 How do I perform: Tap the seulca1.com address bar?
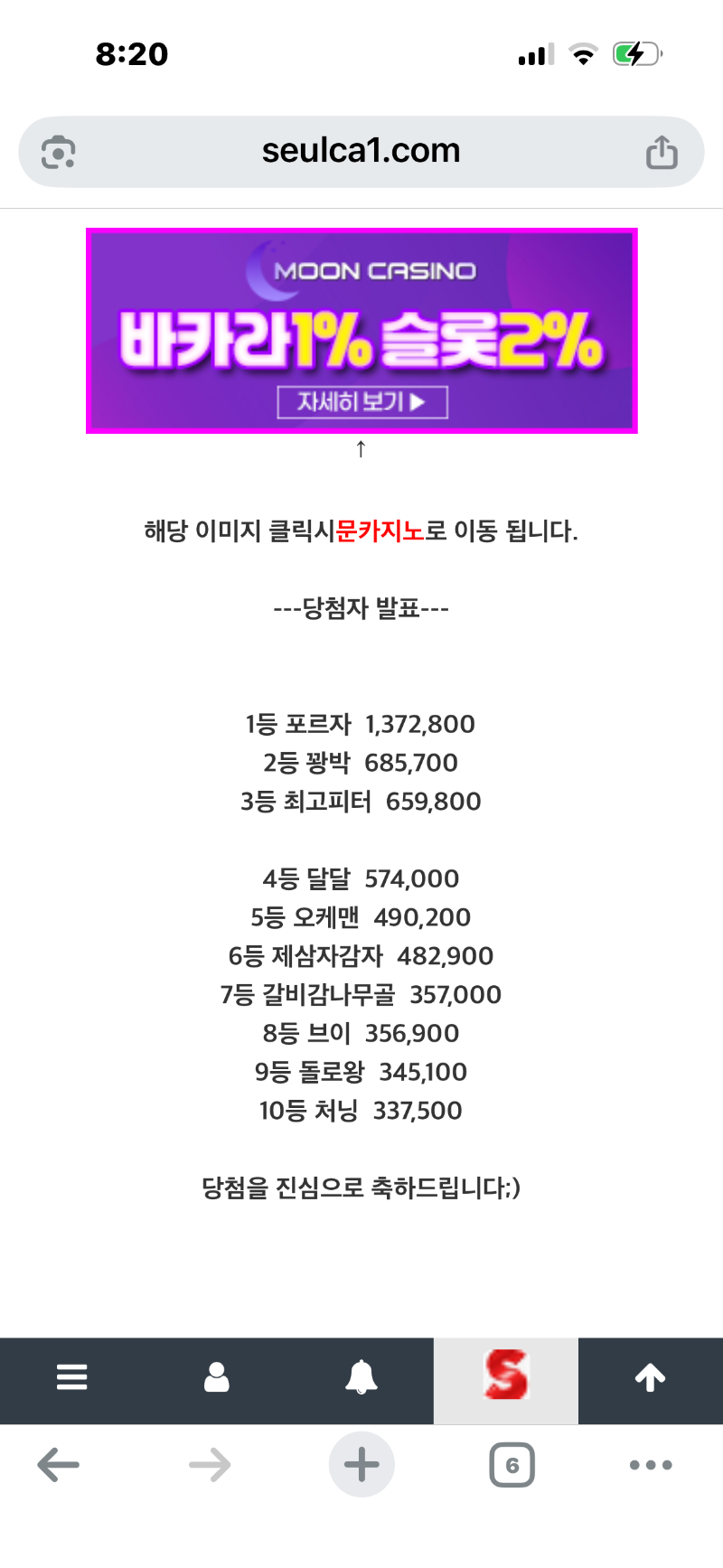(x=361, y=151)
